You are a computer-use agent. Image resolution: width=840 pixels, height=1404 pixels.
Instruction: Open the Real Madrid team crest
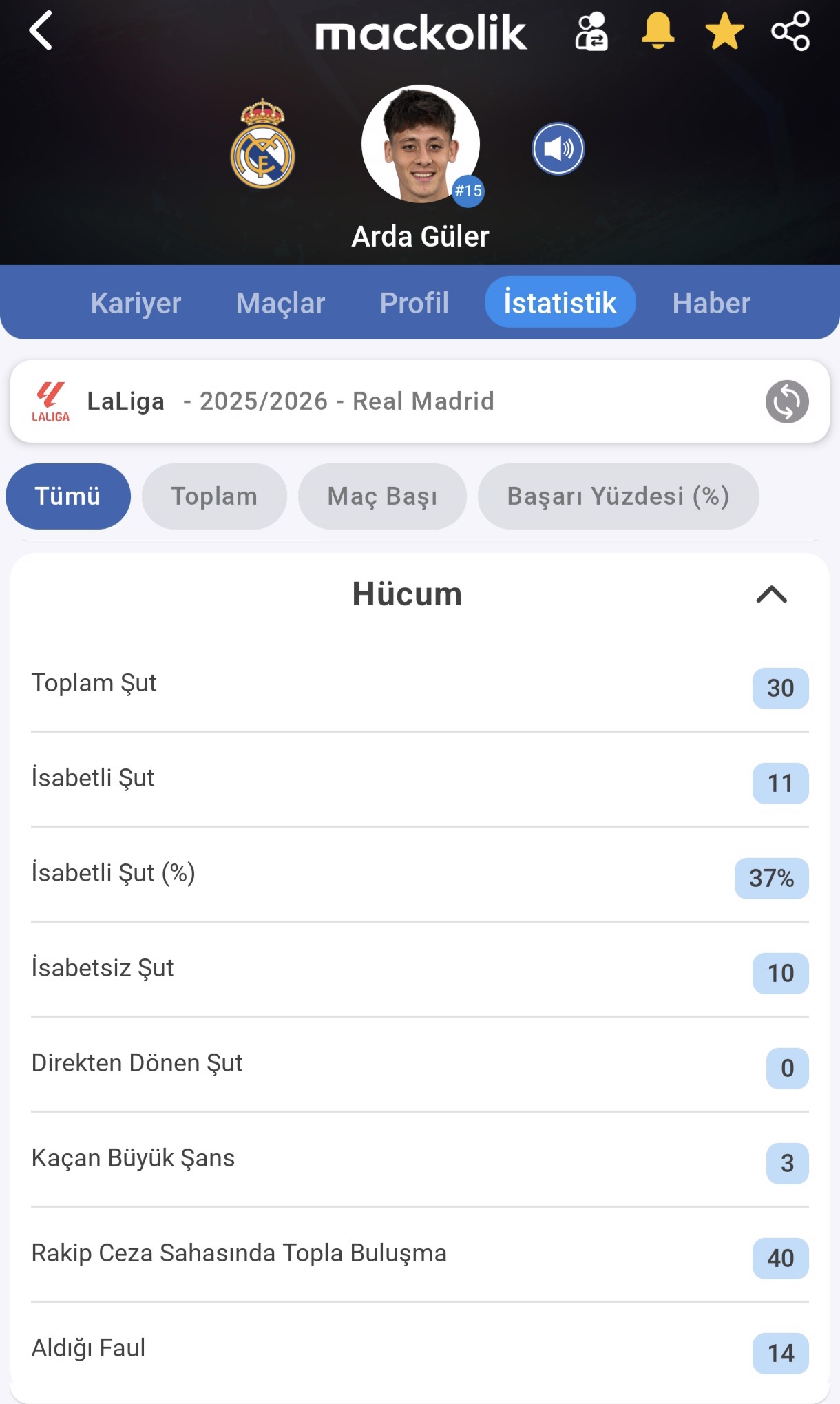coord(262,145)
